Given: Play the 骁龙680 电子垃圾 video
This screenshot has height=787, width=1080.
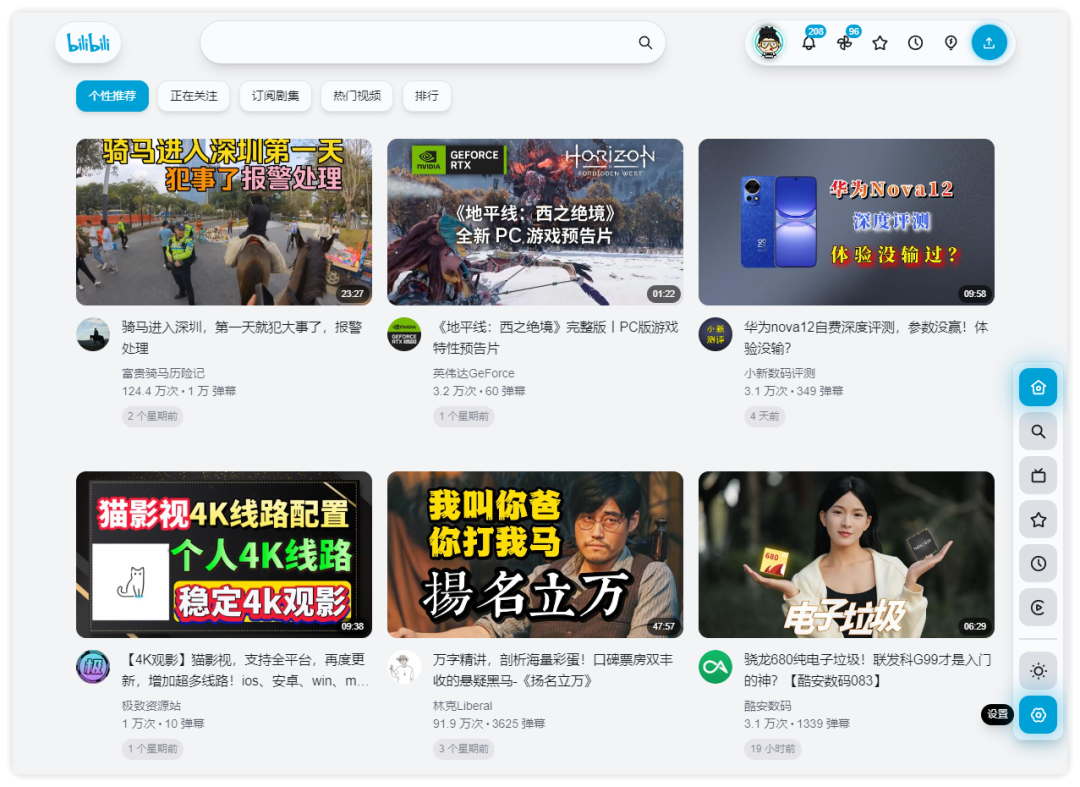Looking at the screenshot, I should pyautogui.click(x=846, y=555).
